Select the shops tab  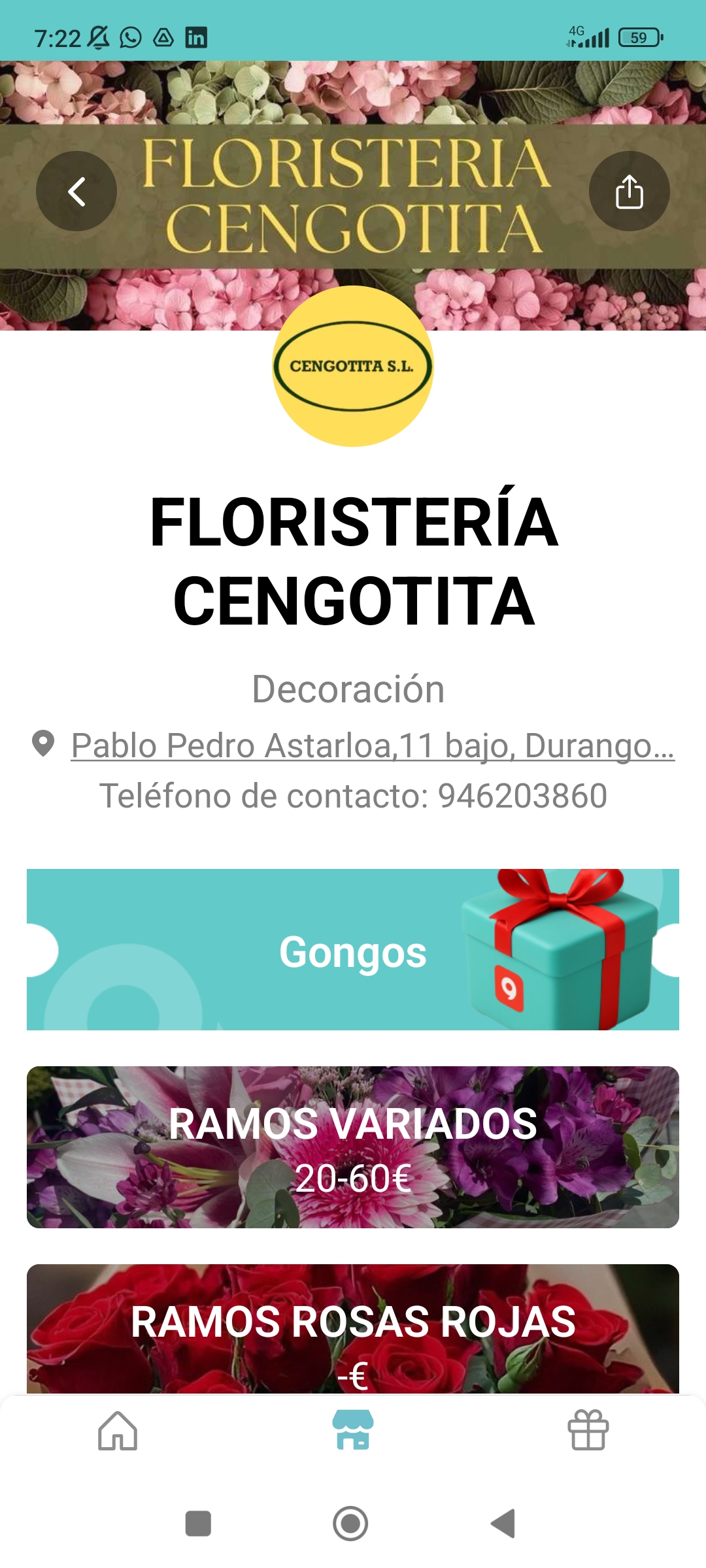tap(353, 1431)
